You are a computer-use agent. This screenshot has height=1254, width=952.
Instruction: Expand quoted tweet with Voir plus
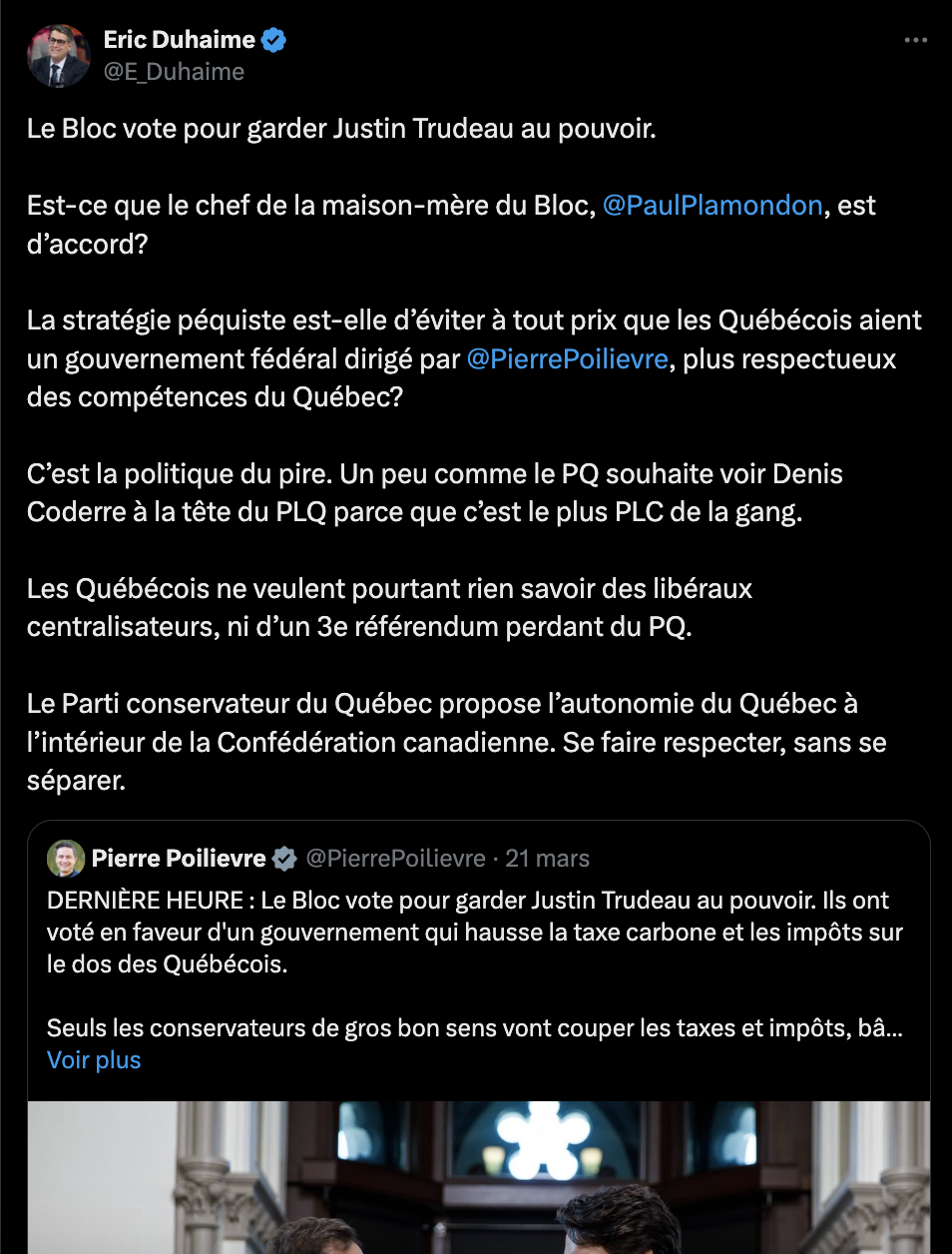click(x=94, y=1060)
